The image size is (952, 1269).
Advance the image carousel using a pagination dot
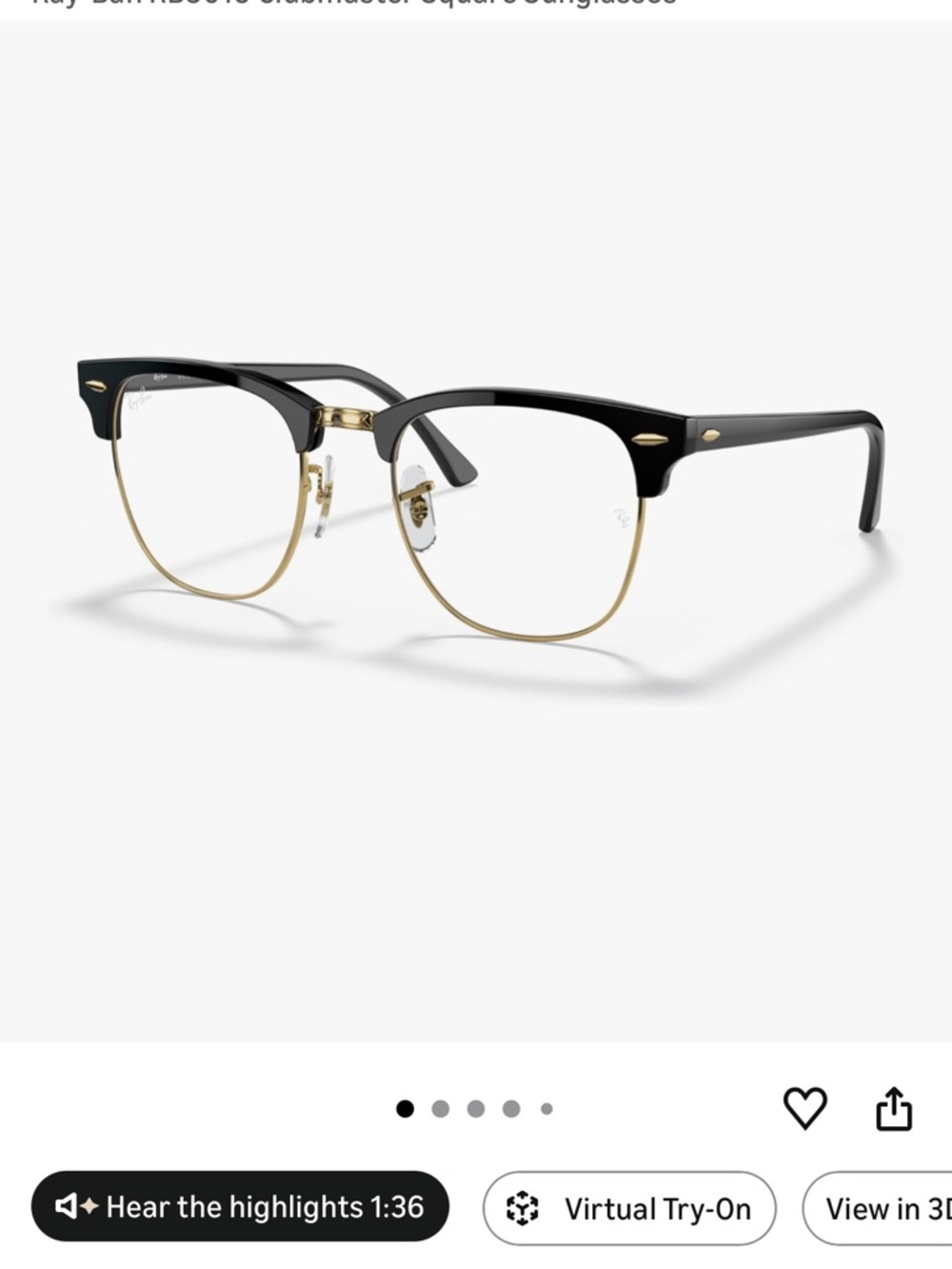[441, 1107]
